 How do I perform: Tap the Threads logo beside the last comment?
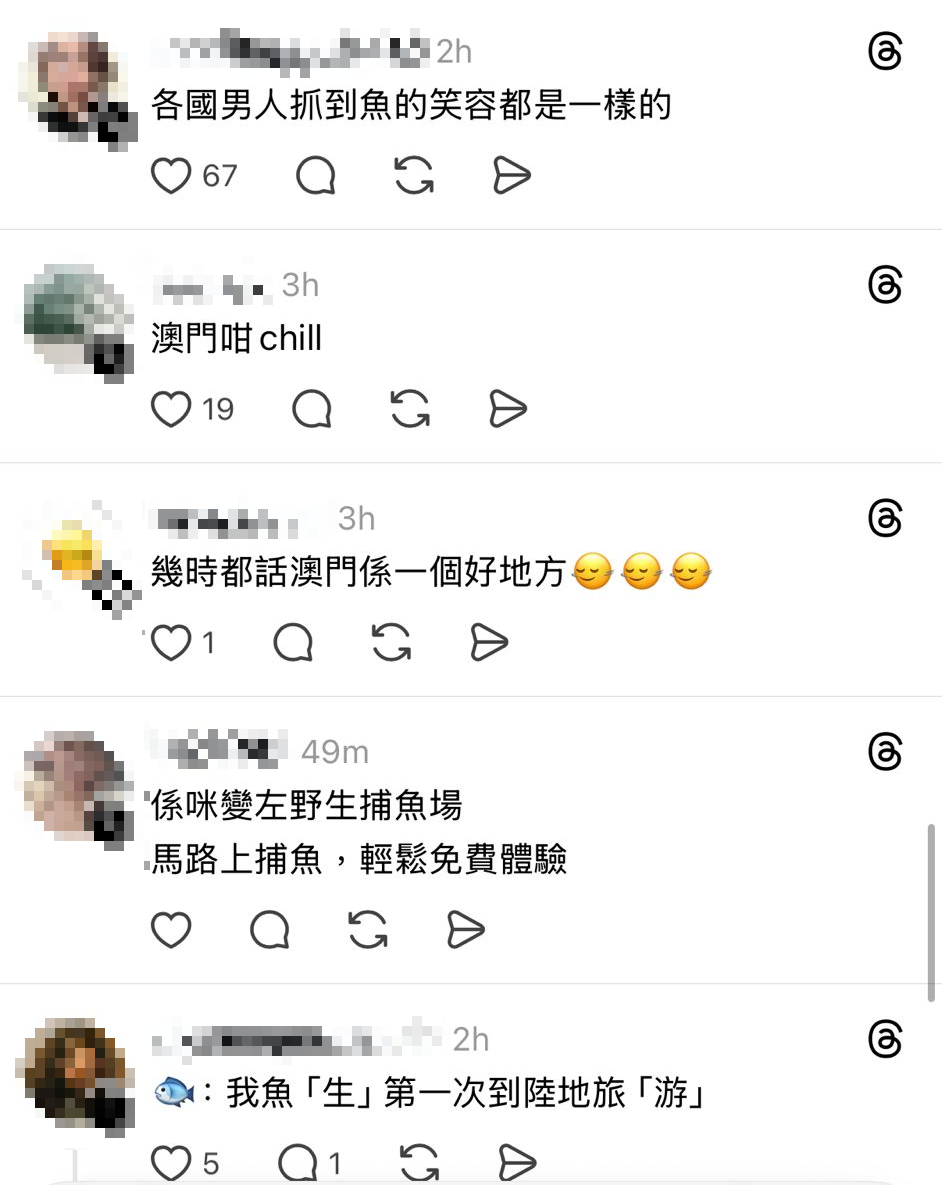pyautogui.click(x=885, y=1040)
